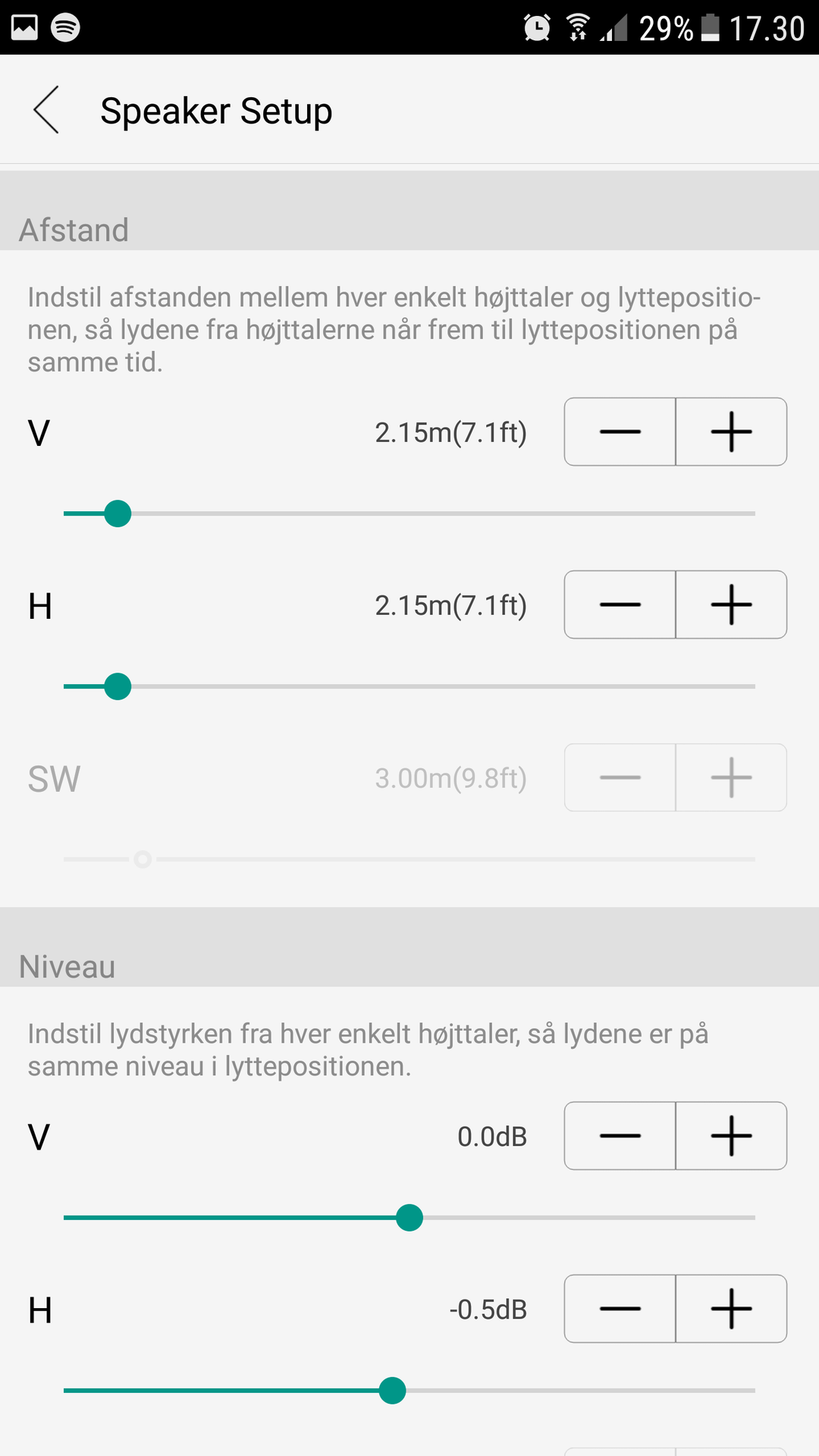Increase the Afstand V distance
Image resolution: width=819 pixels, height=1456 pixels.
(x=731, y=431)
